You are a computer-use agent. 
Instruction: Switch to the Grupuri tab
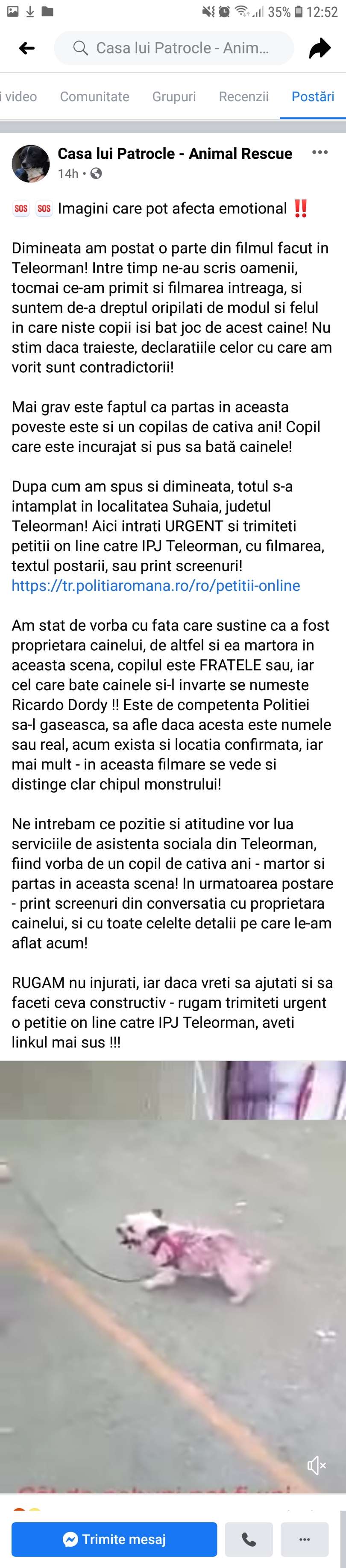174,97
